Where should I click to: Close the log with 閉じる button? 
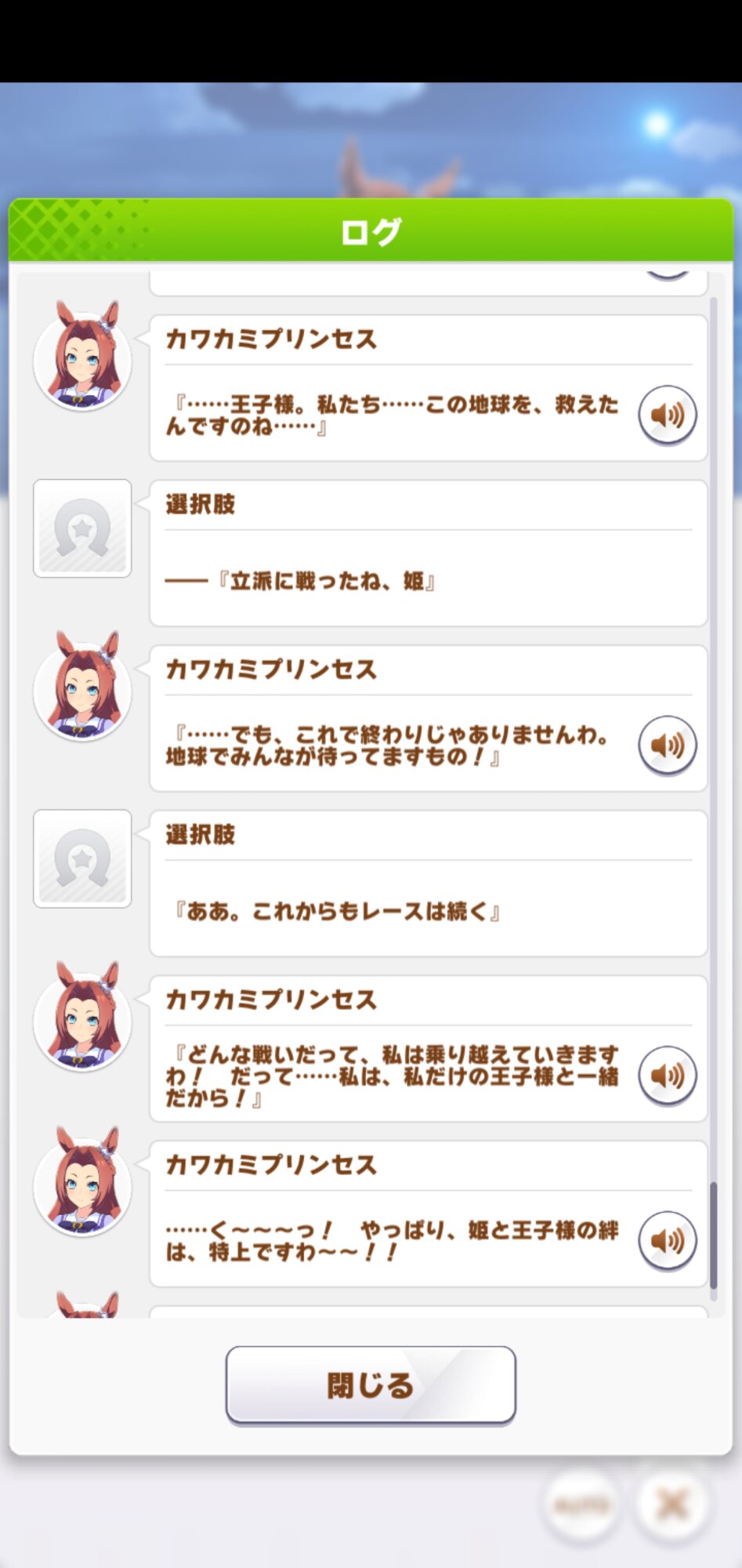point(371,1385)
